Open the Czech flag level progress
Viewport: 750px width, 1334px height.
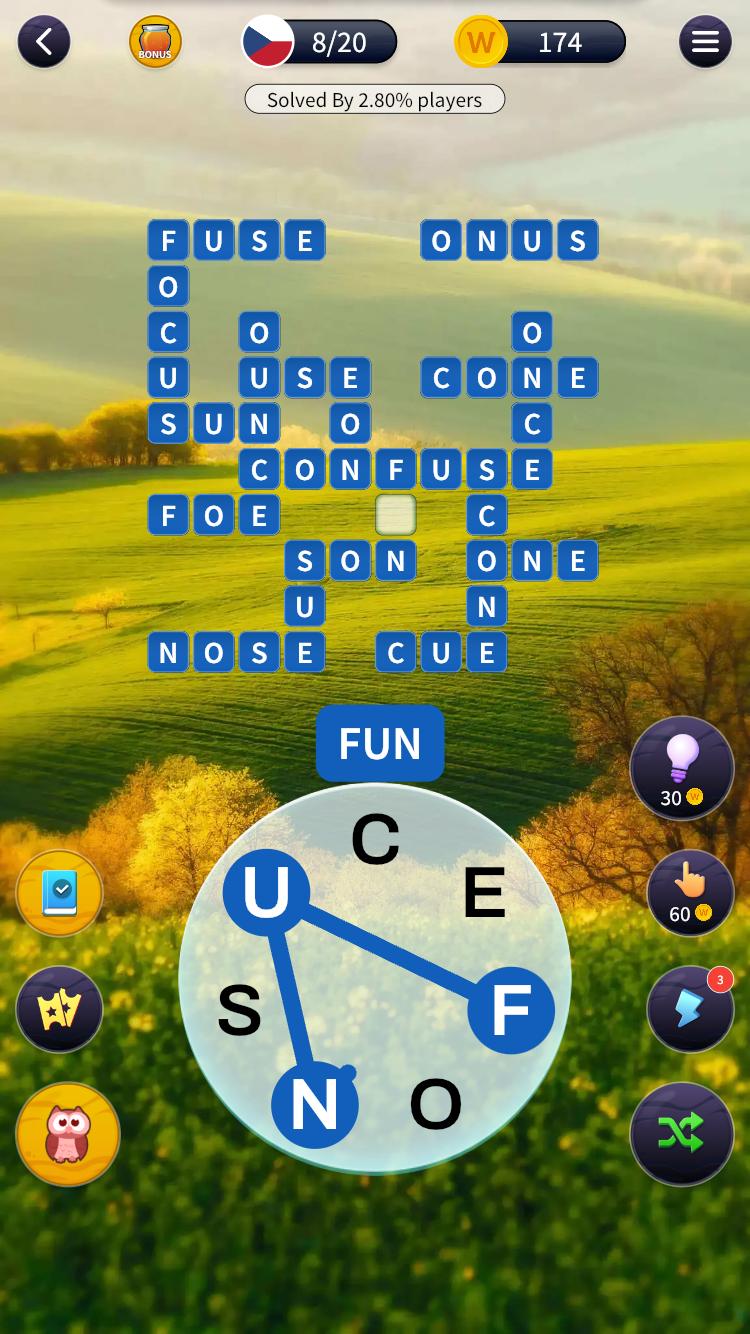click(320, 42)
